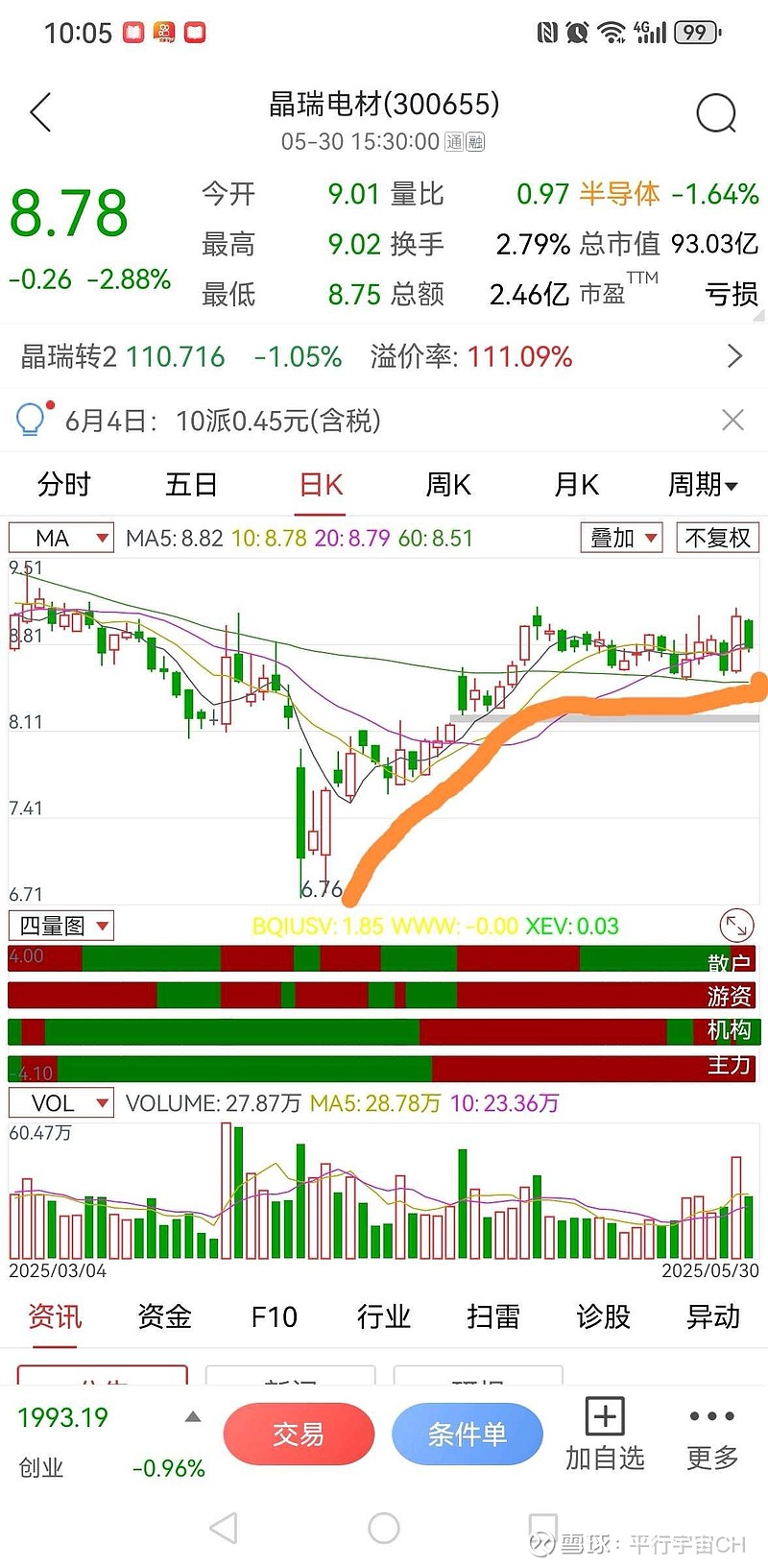The width and height of the screenshot is (768, 1568).
Task: Open the stock search magnifier
Action: pyautogui.click(x=715, y=112)
